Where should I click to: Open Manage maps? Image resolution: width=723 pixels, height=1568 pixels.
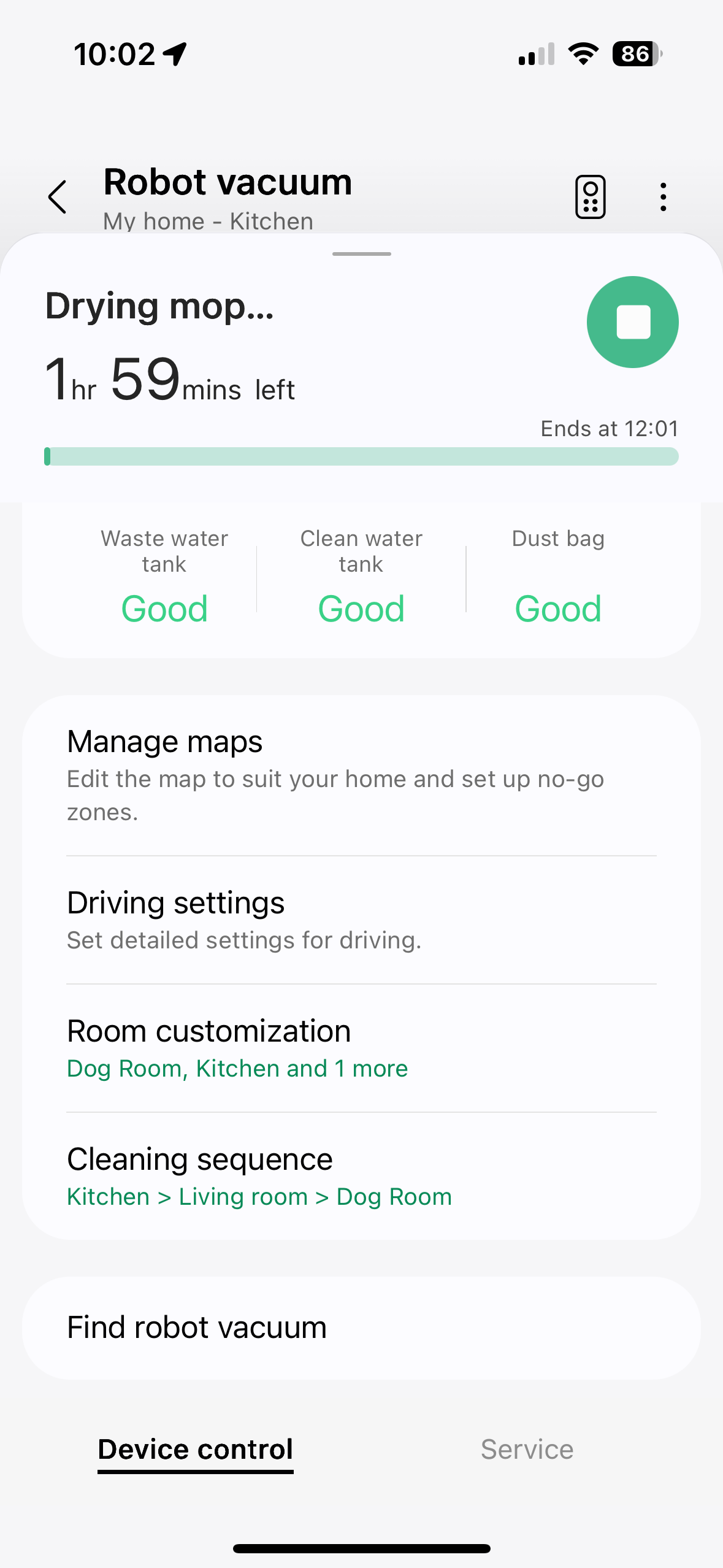coord(361,775)
